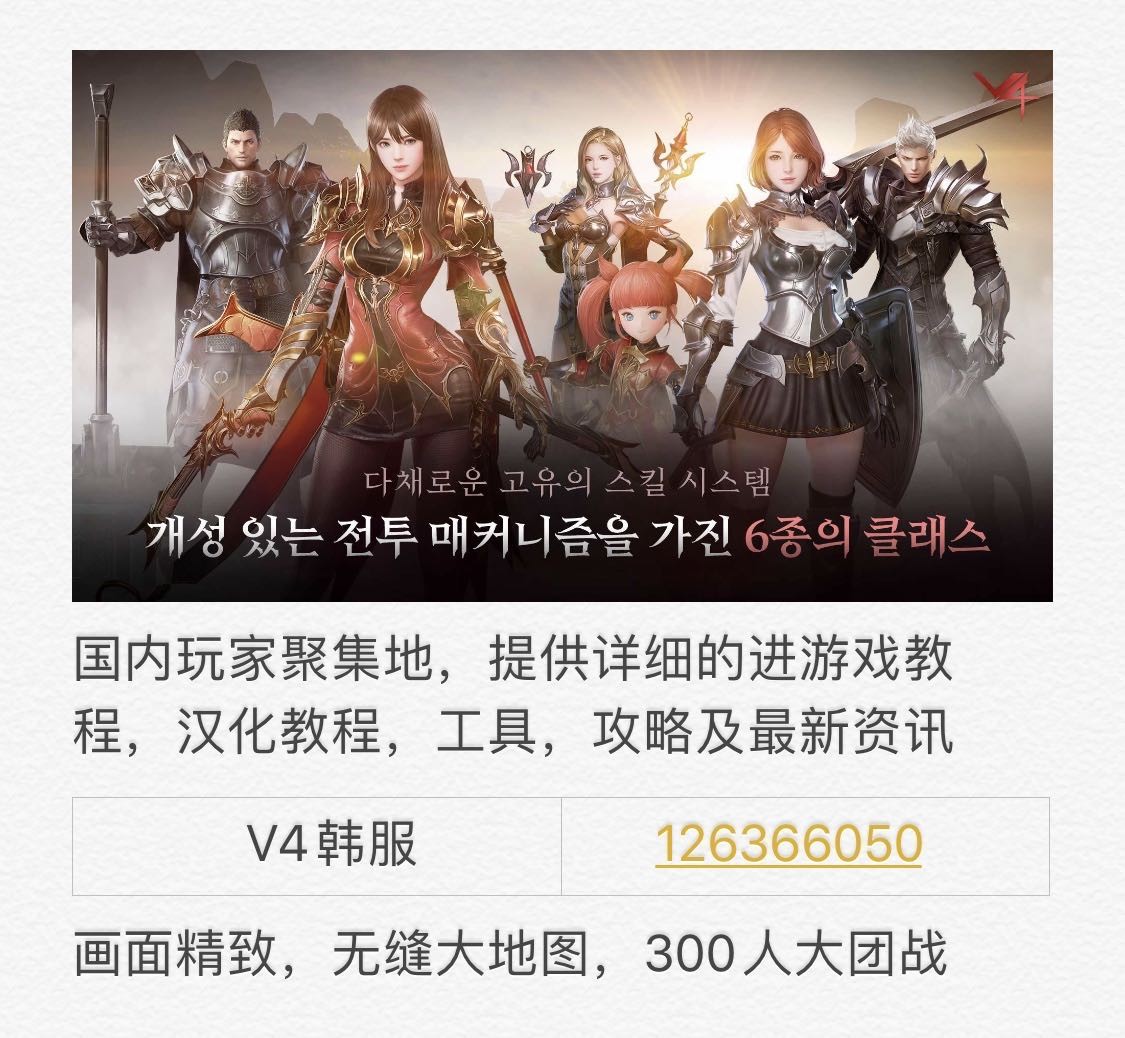Screen dimensions: 1125x1038
Task: Open the underlined 126366050 group number link
Action: pyautogui.click(x=788, y=845)
